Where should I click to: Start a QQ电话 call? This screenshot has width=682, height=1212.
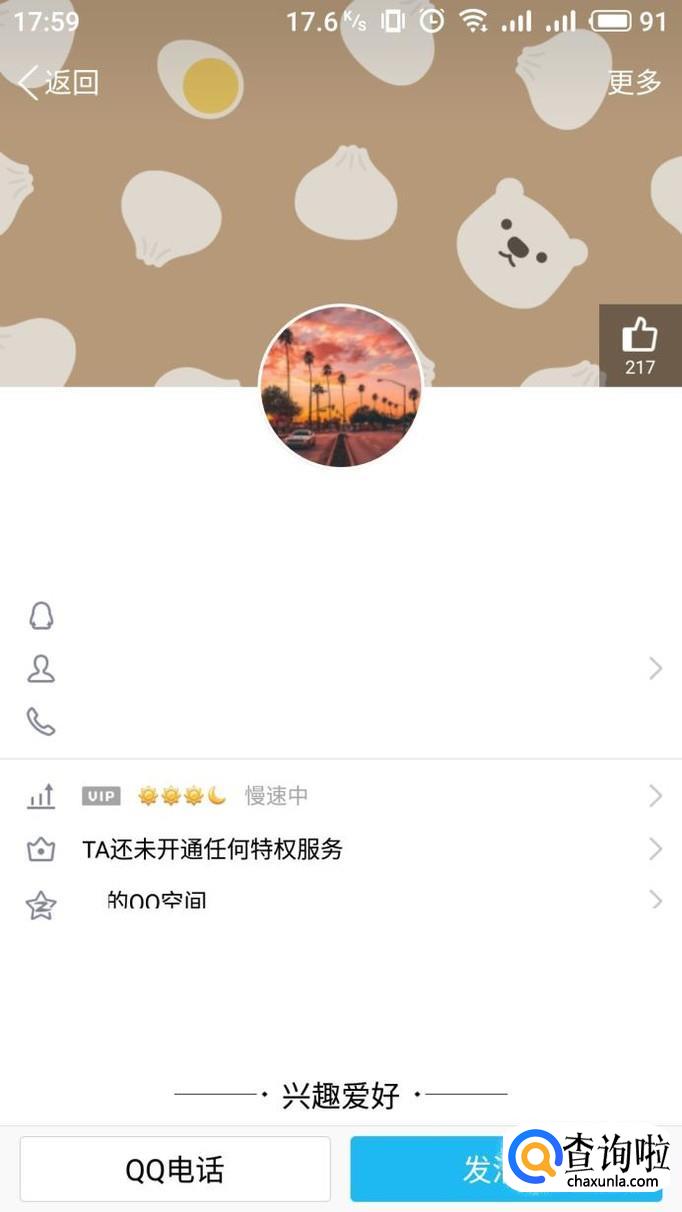click(175, 1169)
